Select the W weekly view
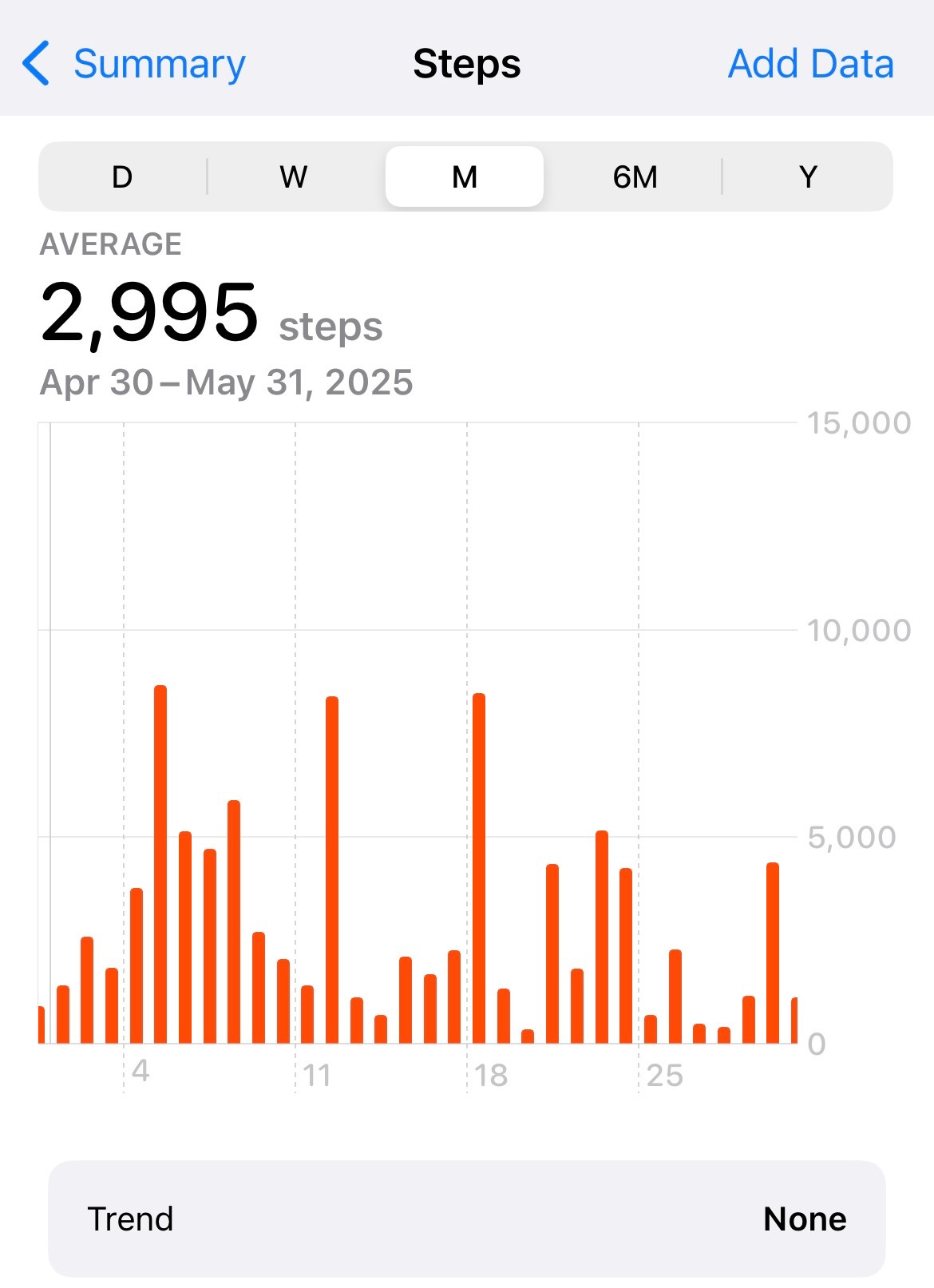The image size is (934, 1288). tap(293, 176)
